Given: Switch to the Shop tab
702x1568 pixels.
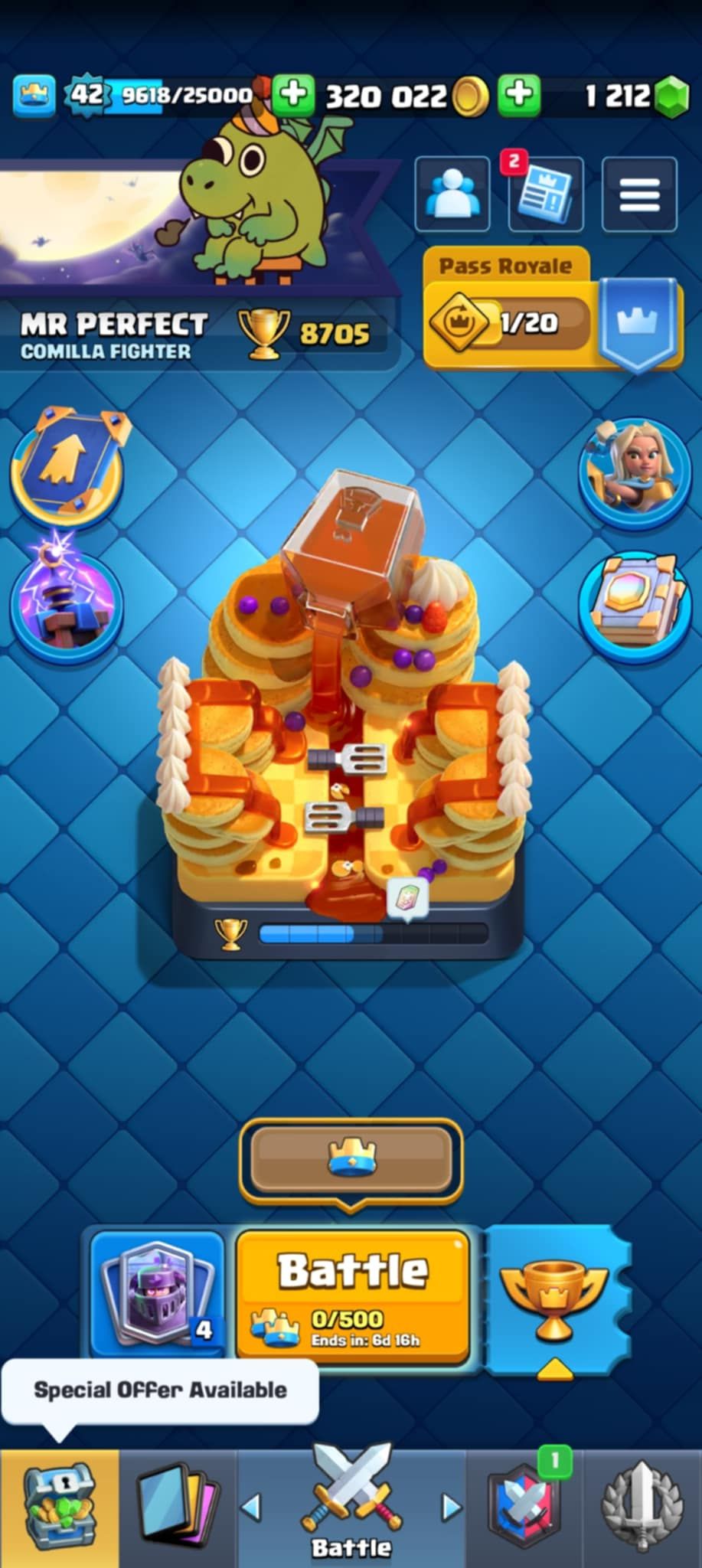Looking at the screenshot, I should 59,1508.
